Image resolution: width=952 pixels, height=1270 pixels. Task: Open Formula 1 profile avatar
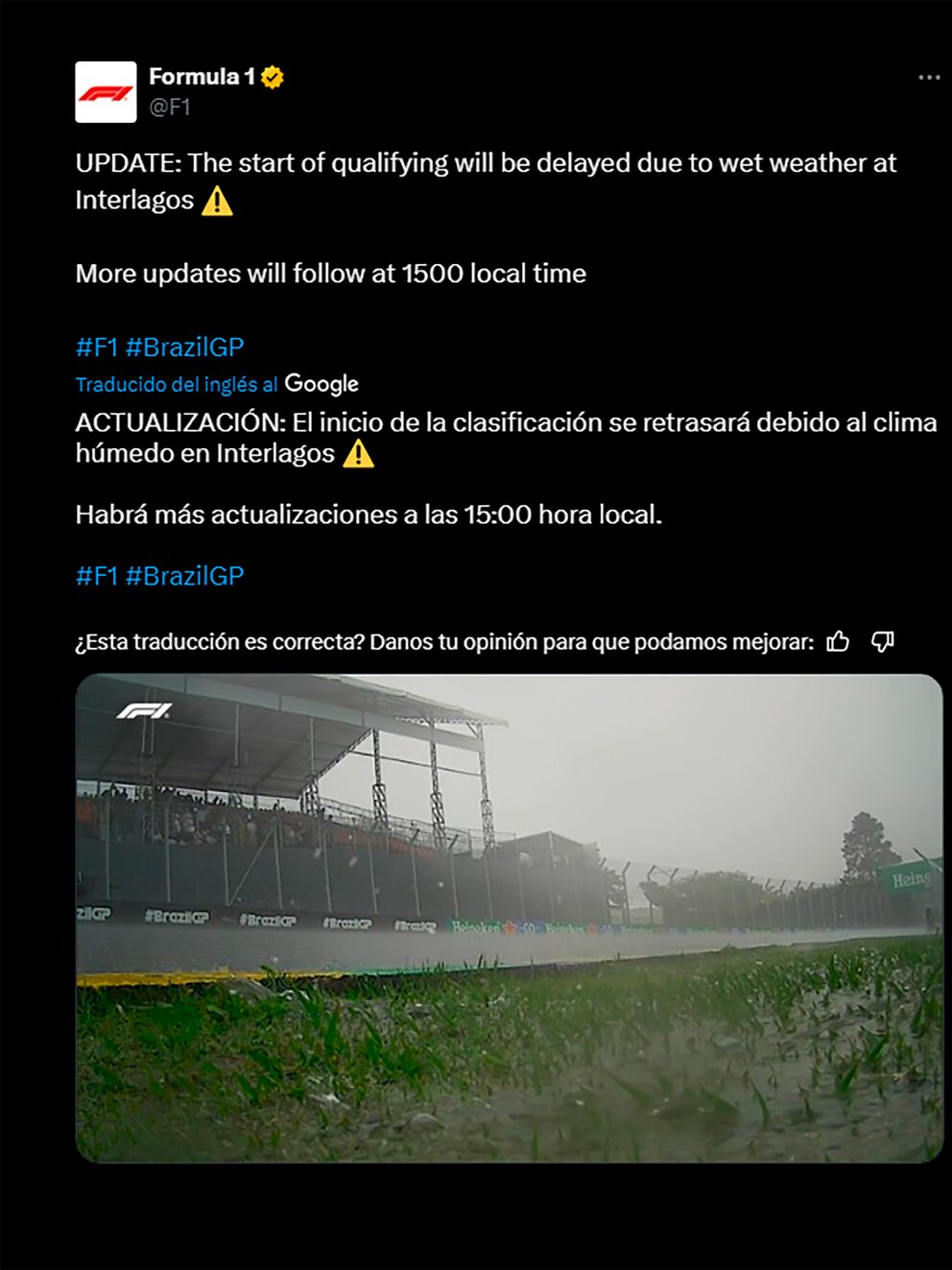[x=106, y=92]
